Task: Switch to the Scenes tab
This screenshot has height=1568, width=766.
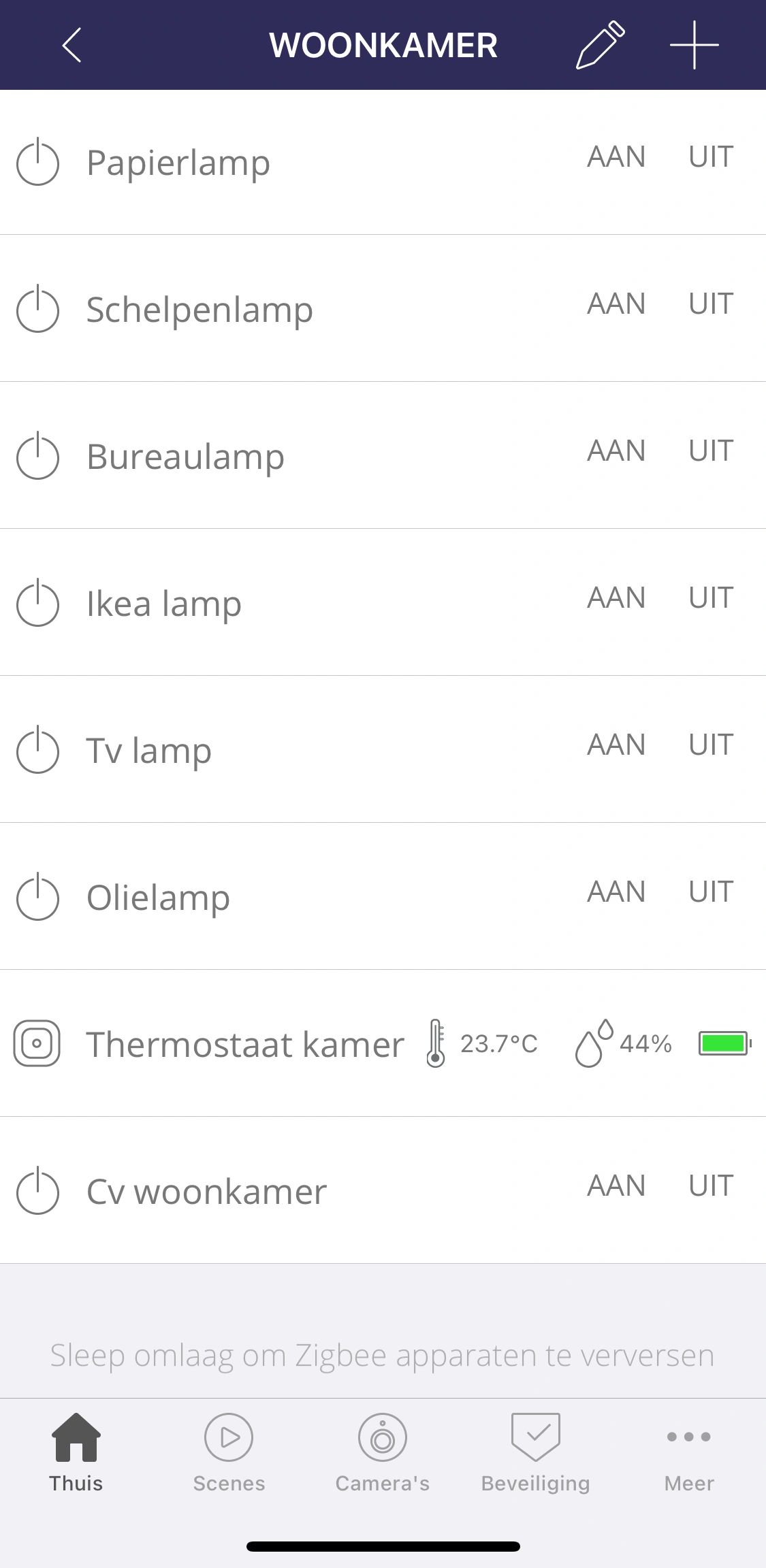Action: pyautogui.click(x=229, y=1454)
